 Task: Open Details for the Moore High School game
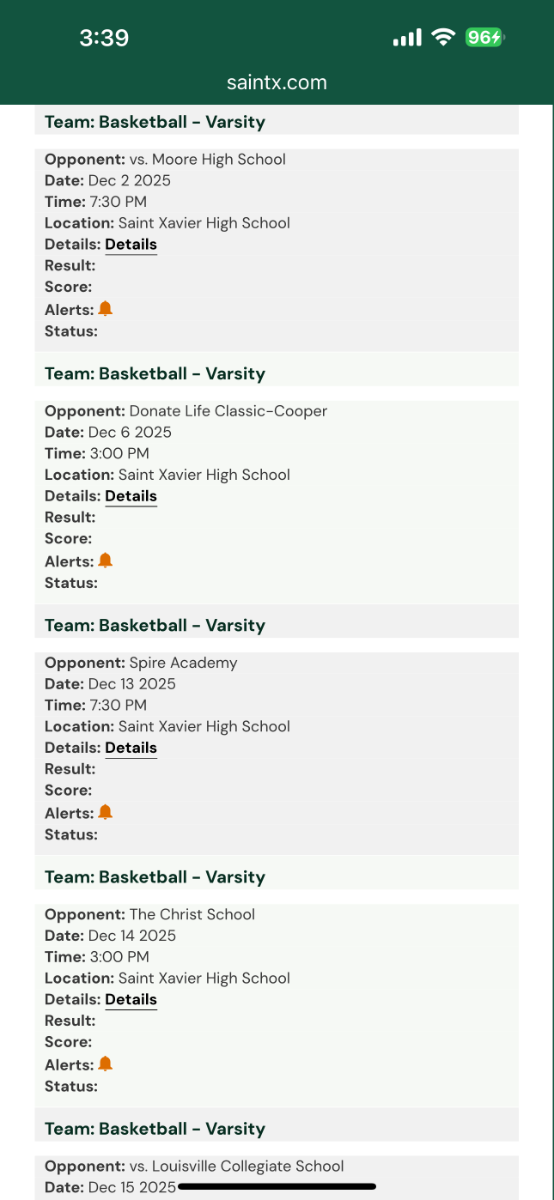(x=131, y=244)
